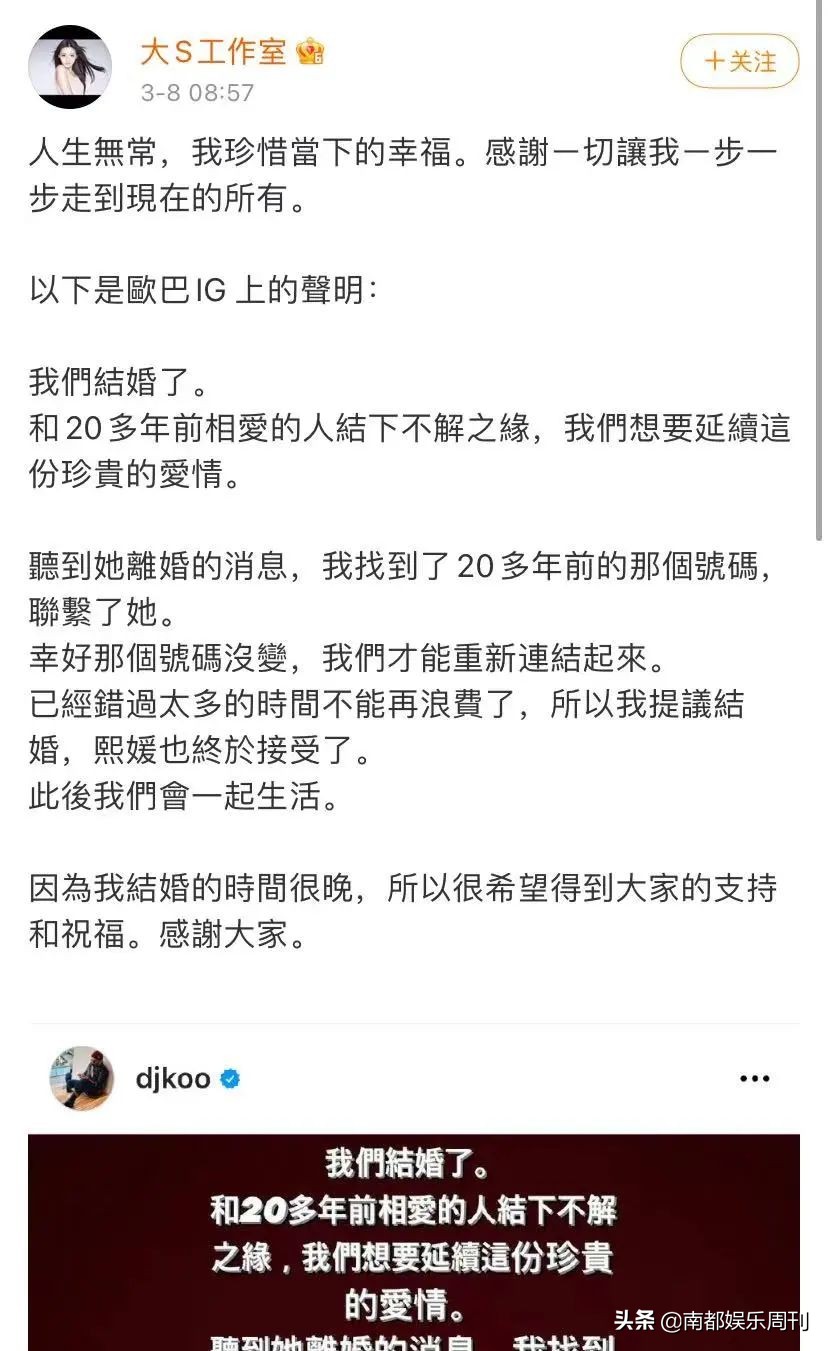
Task: Follow 大S工作室 with the 关注 button
Action: 739,61
